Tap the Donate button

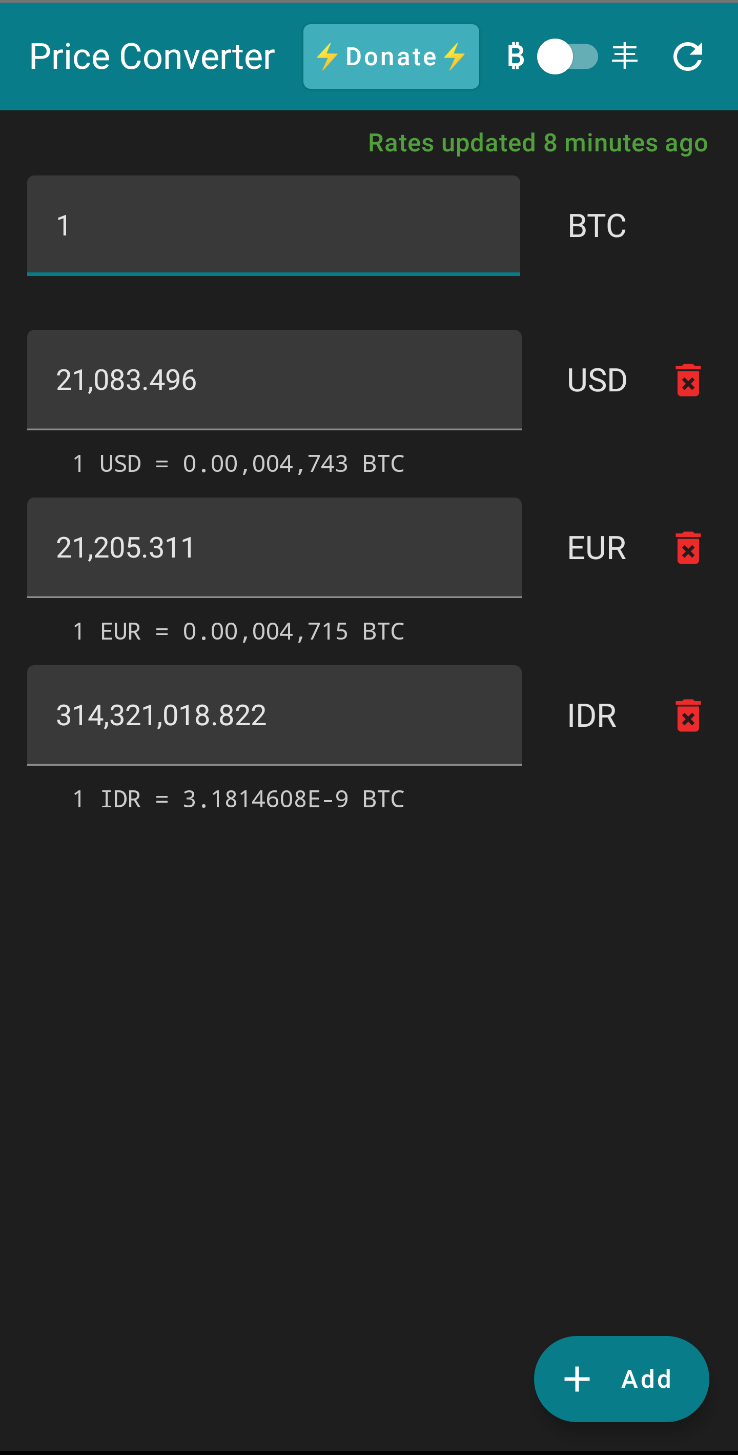(391, 57)
